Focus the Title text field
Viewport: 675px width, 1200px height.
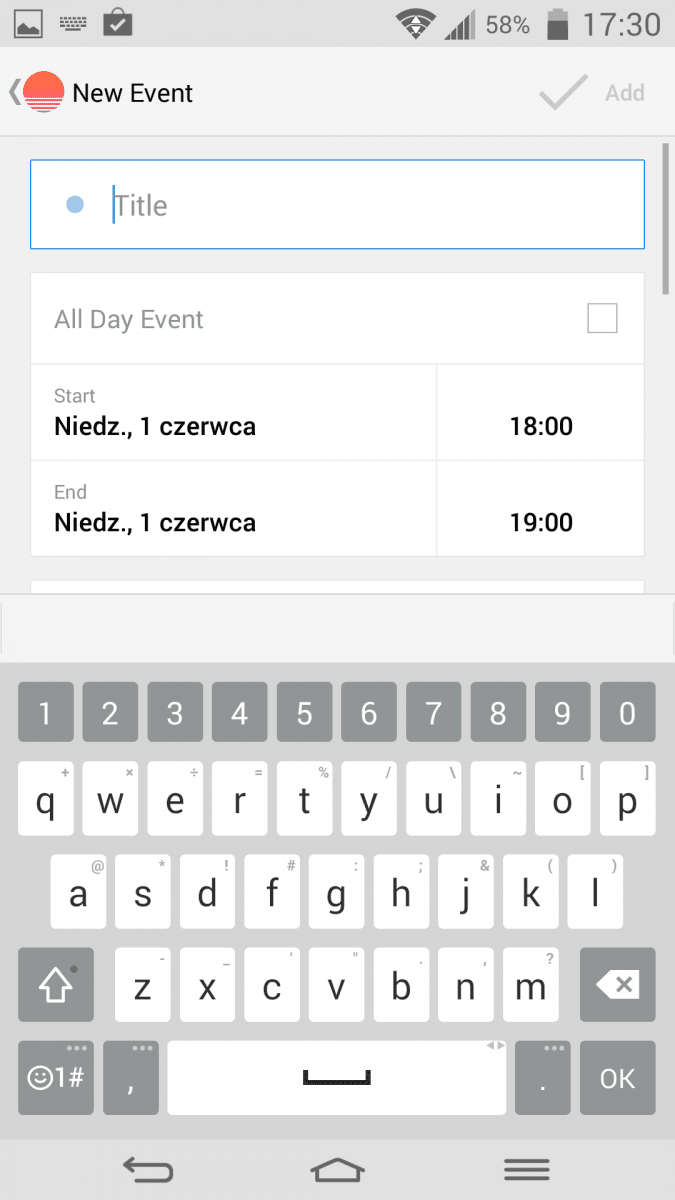(x=337, y=205)
